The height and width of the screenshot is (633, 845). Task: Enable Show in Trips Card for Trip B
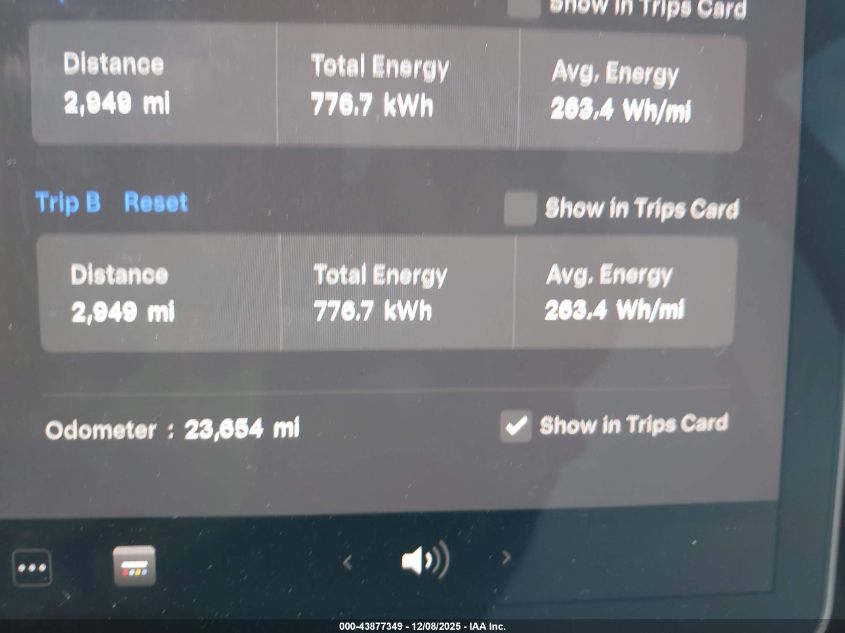(519, 209)
